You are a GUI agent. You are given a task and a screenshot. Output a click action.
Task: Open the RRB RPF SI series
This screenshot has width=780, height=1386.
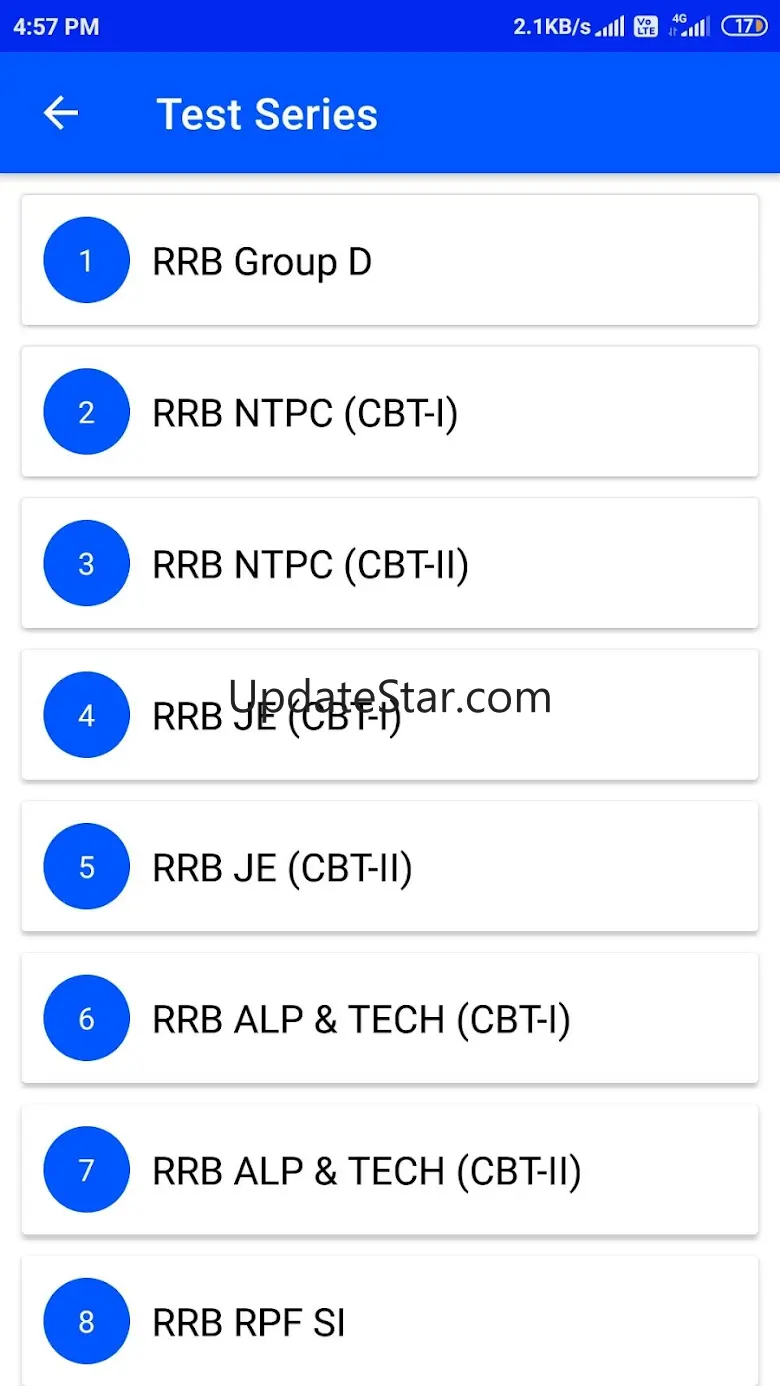pos(390,1321)
